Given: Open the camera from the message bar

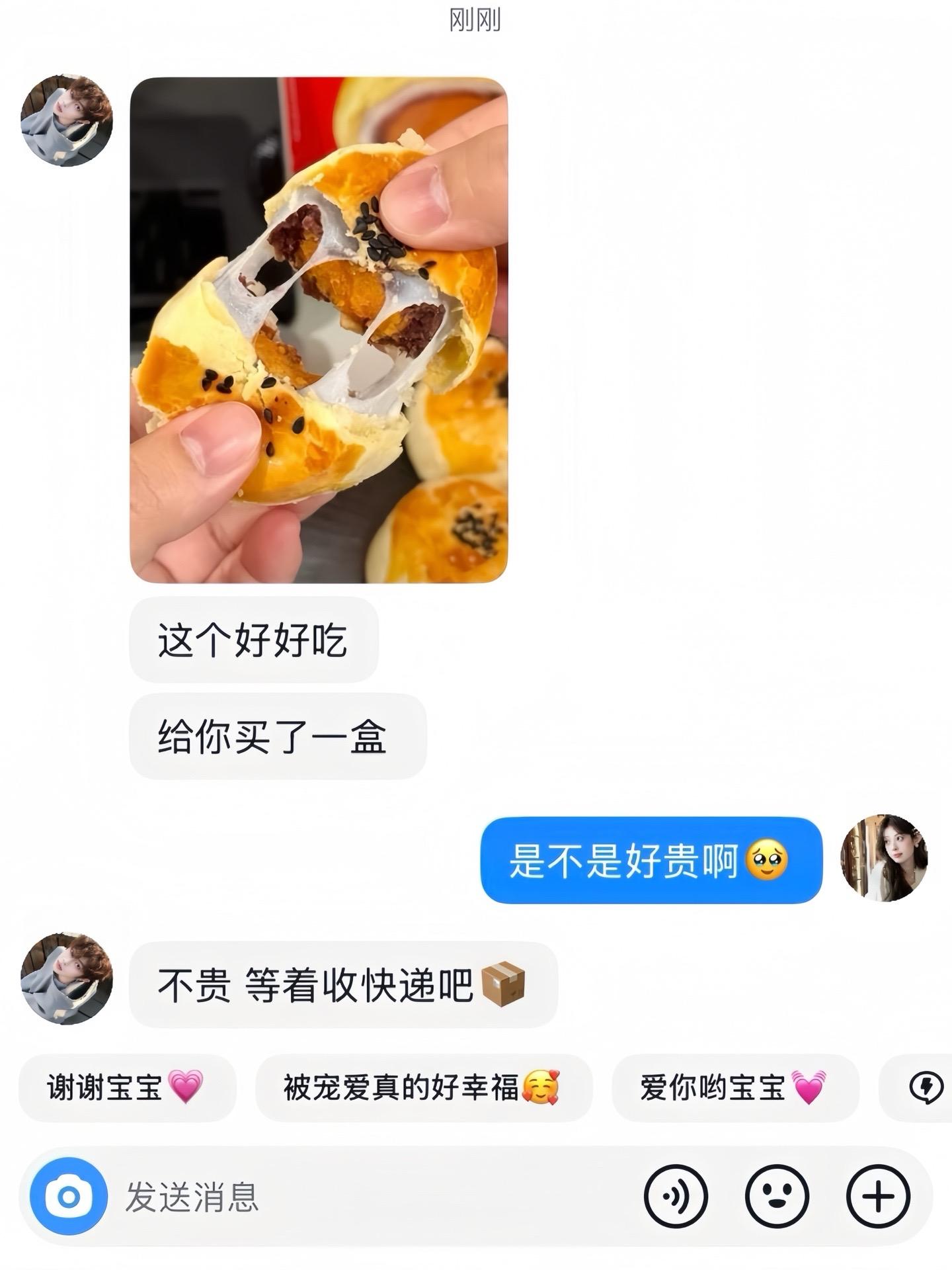Looking at the screenshot, I should pyautogui.click(x=69, y=1197).
